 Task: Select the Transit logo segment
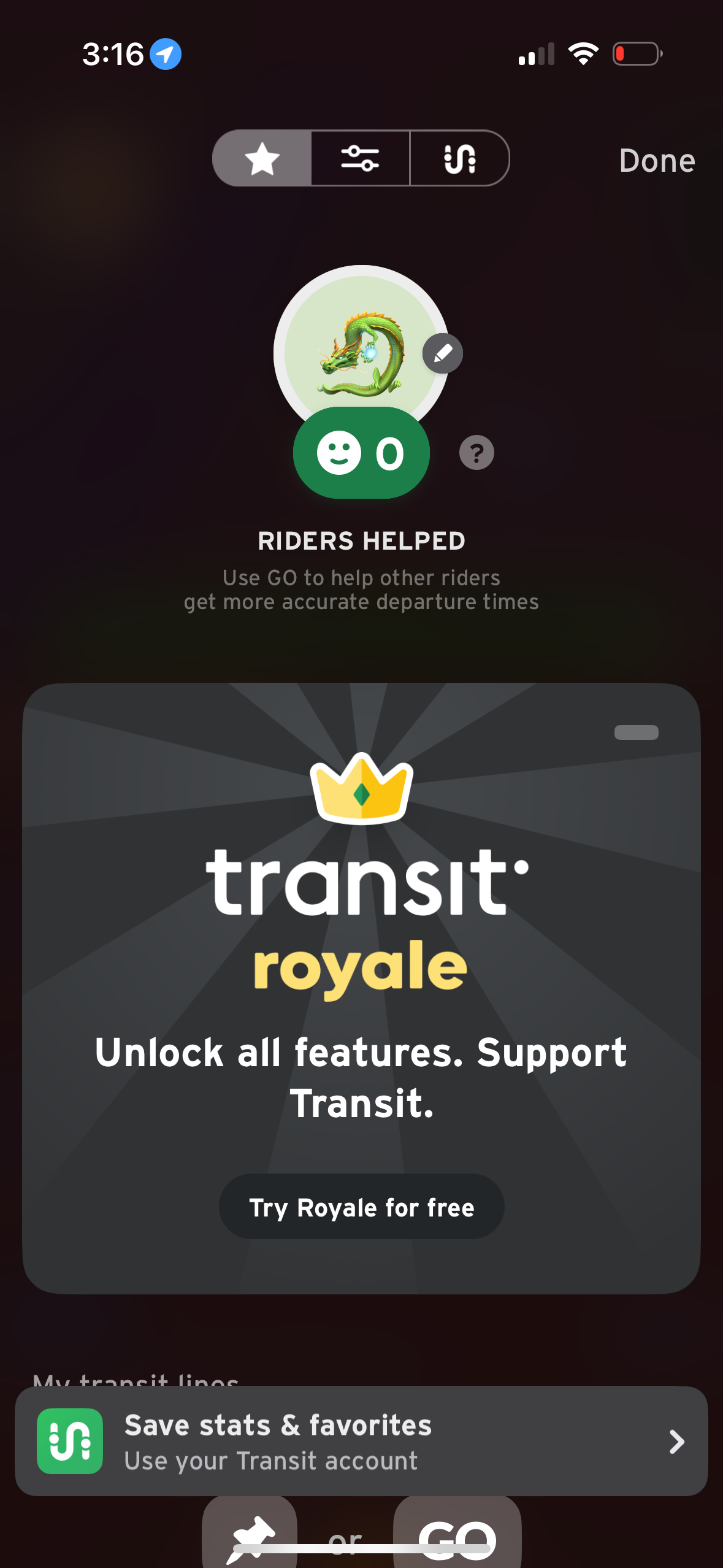(459, 158)
